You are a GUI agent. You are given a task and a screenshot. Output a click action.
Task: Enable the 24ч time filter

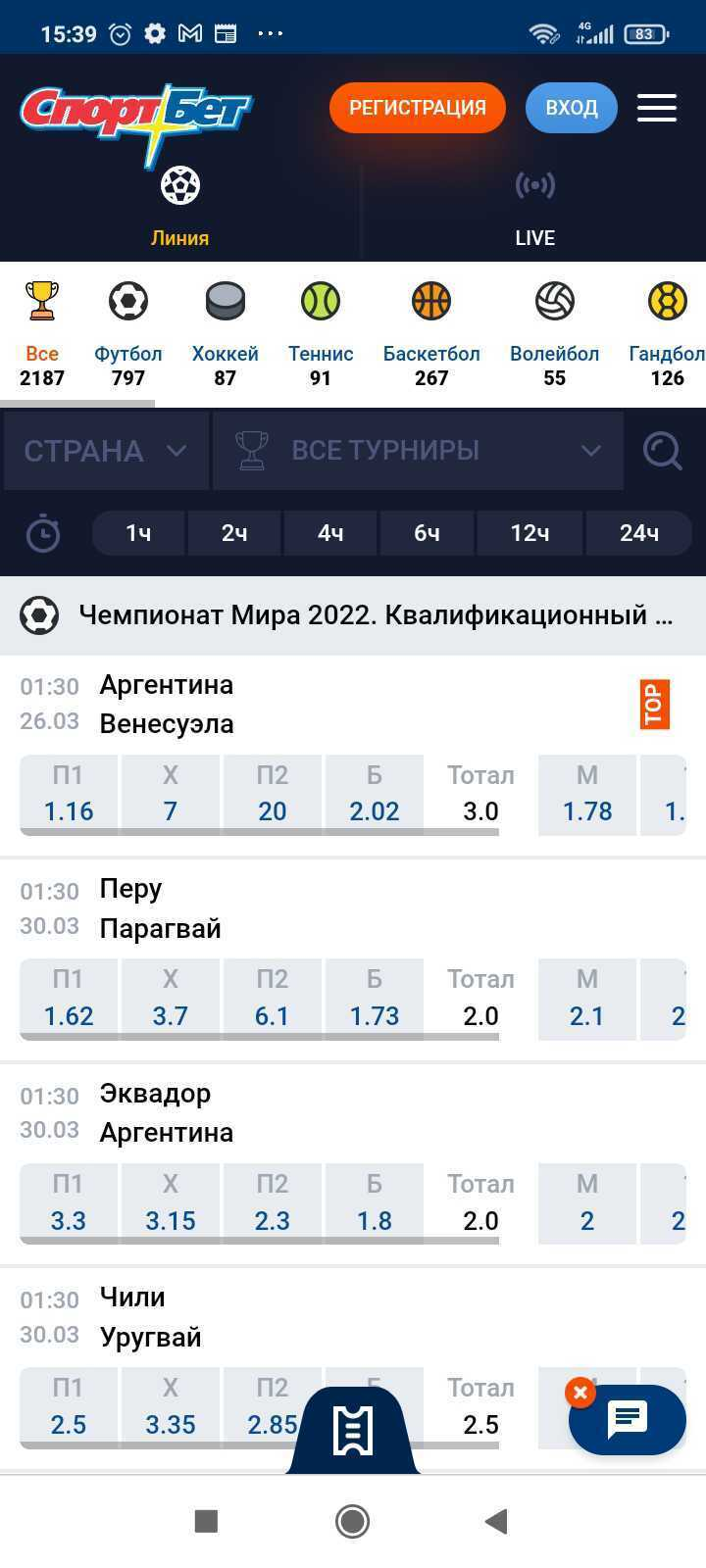[639, 532]
